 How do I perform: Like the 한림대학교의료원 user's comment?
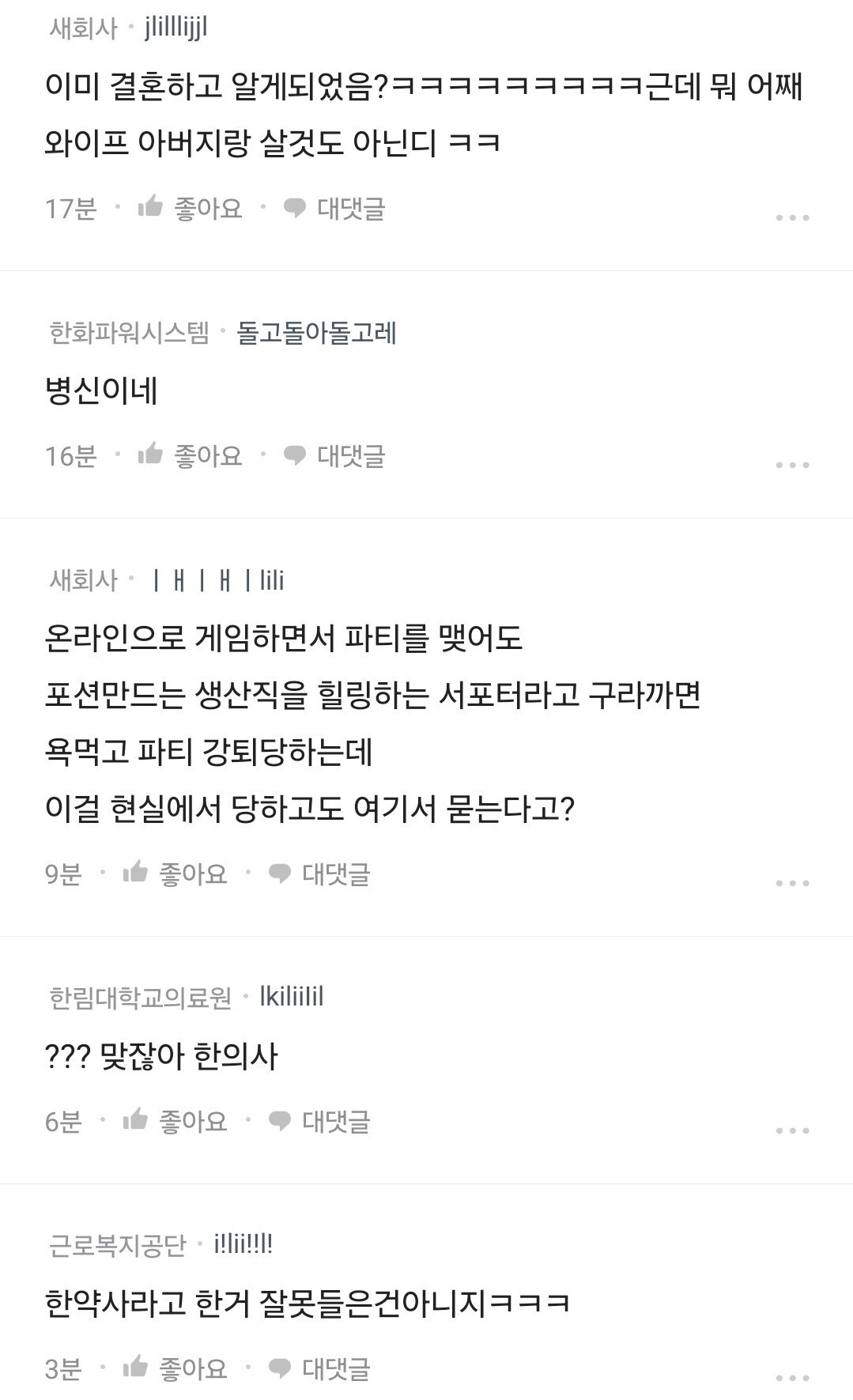tap(175, 1121)
